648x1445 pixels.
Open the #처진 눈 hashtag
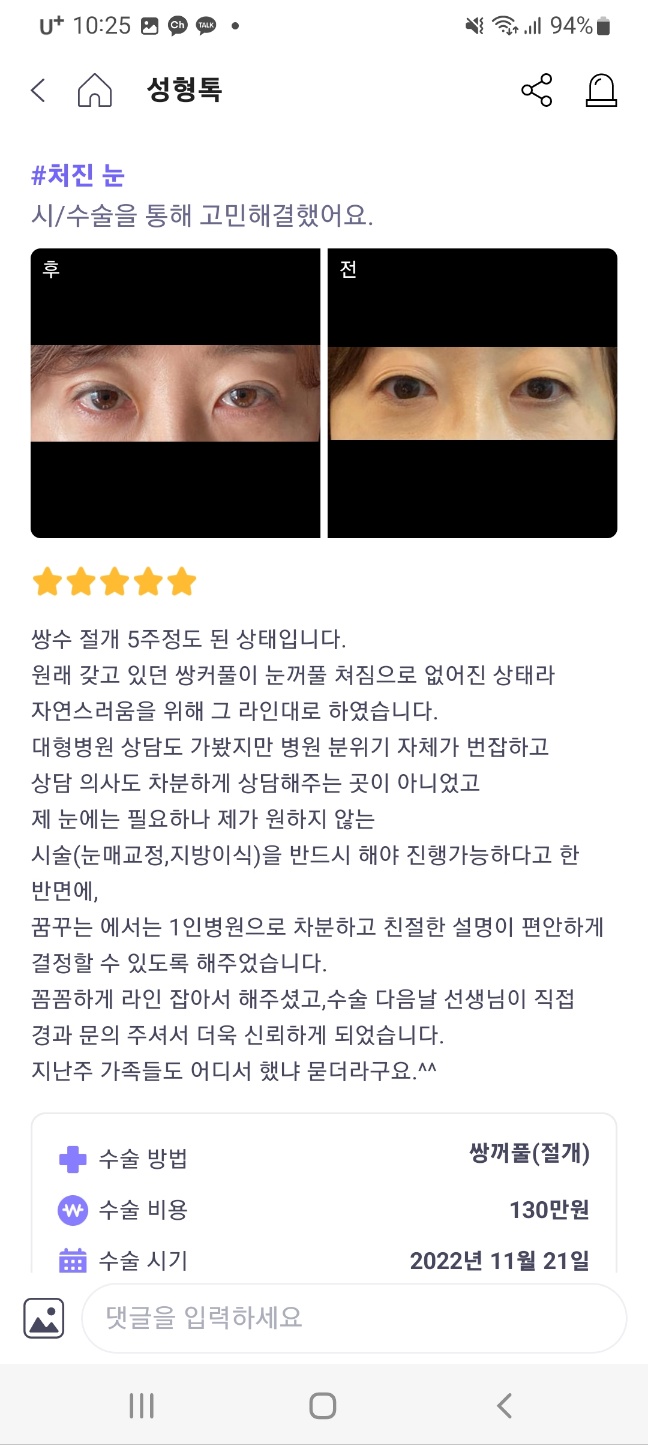[78, 177]
